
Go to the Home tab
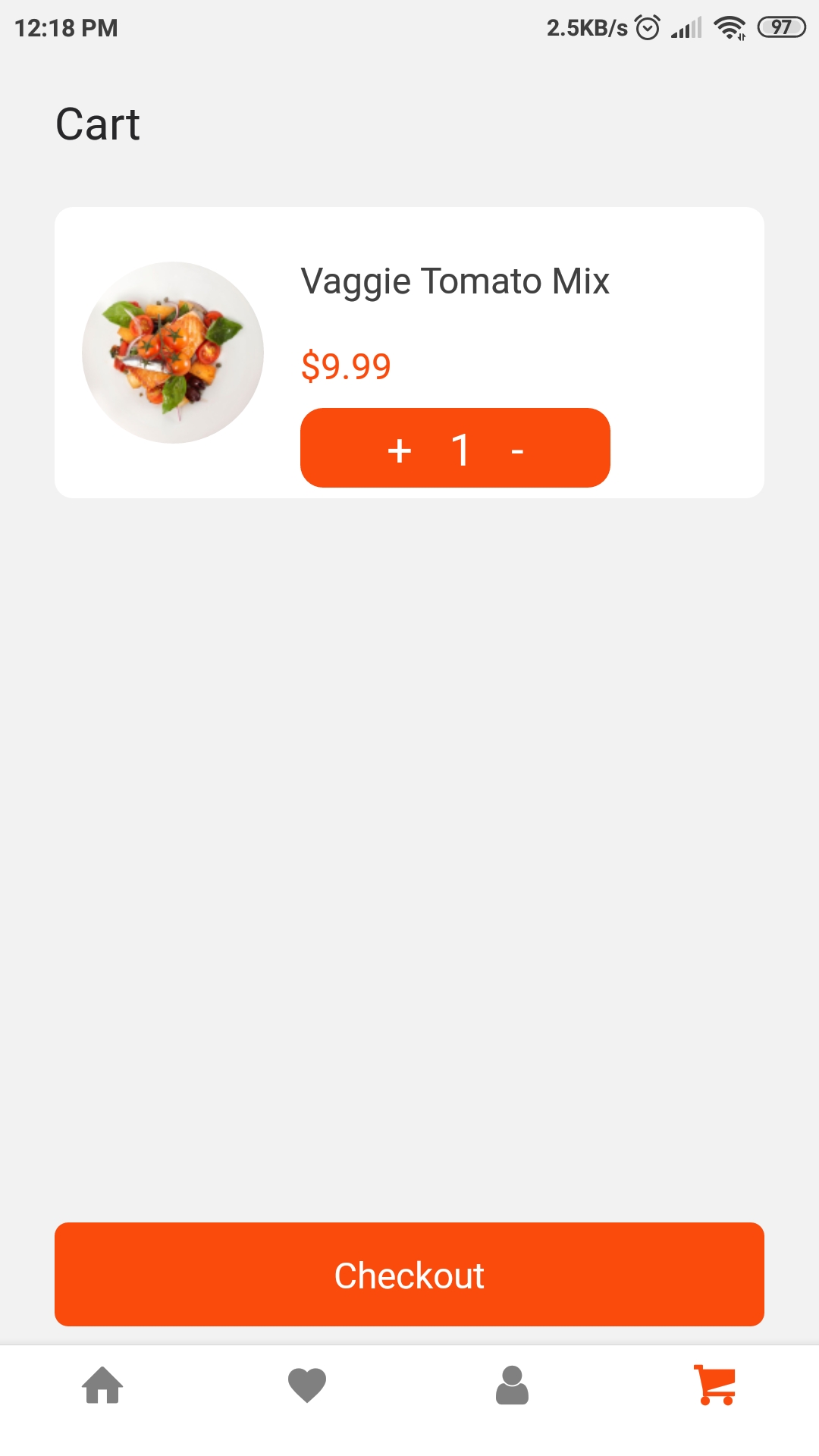pyautogui.click(x=102, y=1385)
